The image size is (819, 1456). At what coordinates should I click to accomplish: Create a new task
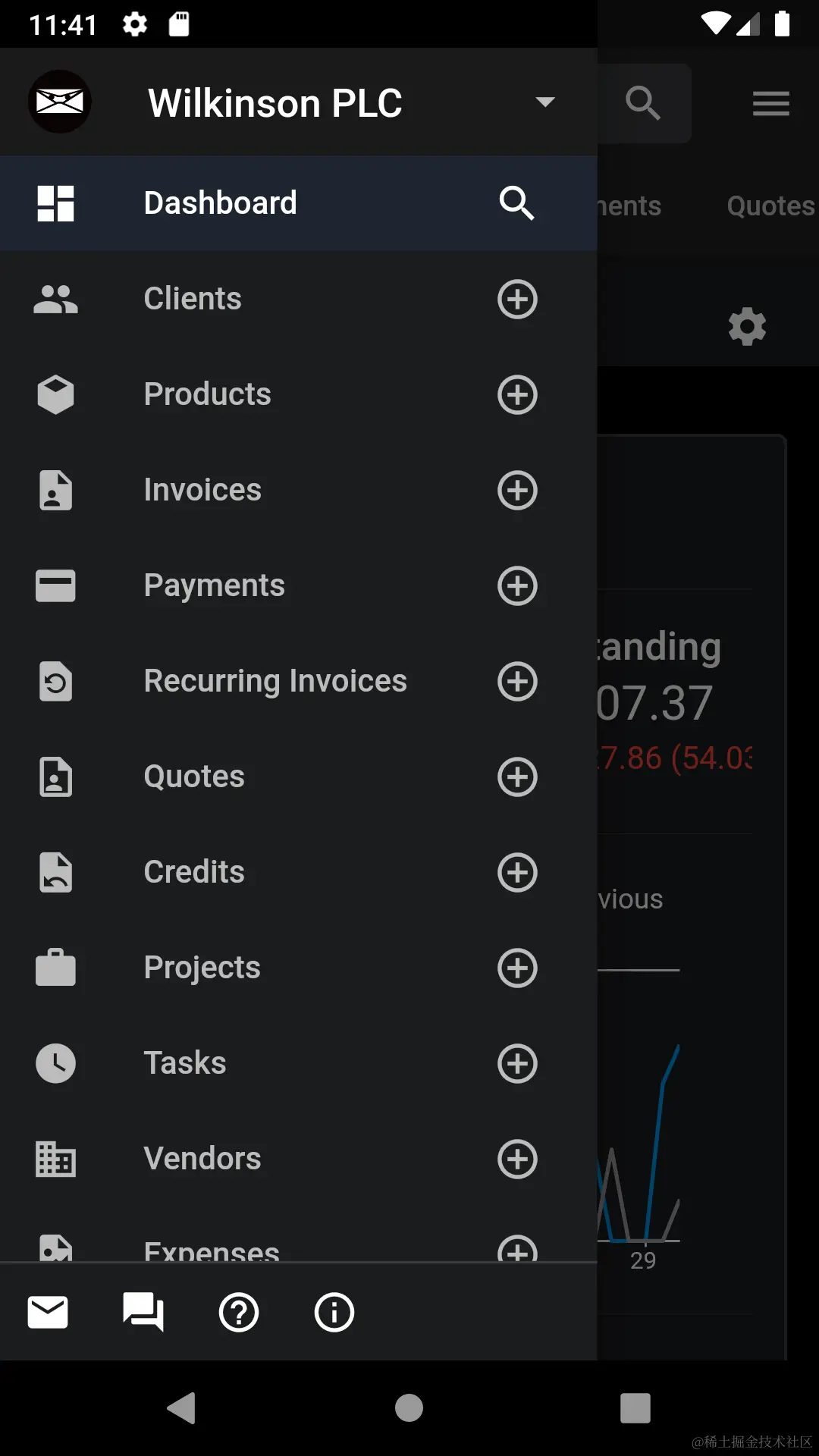[x=517, y=1063]
